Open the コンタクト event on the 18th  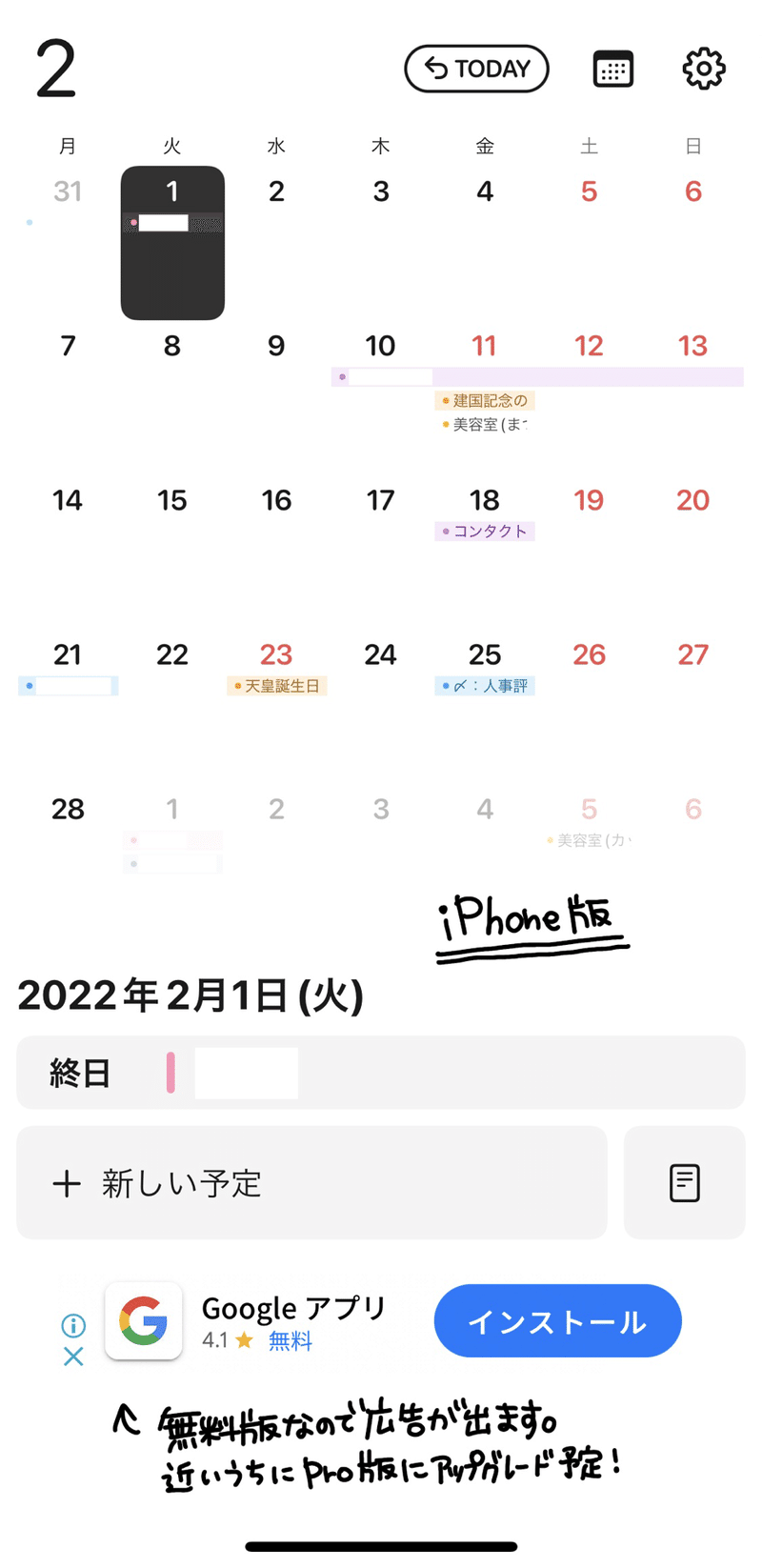click(485, 532)
